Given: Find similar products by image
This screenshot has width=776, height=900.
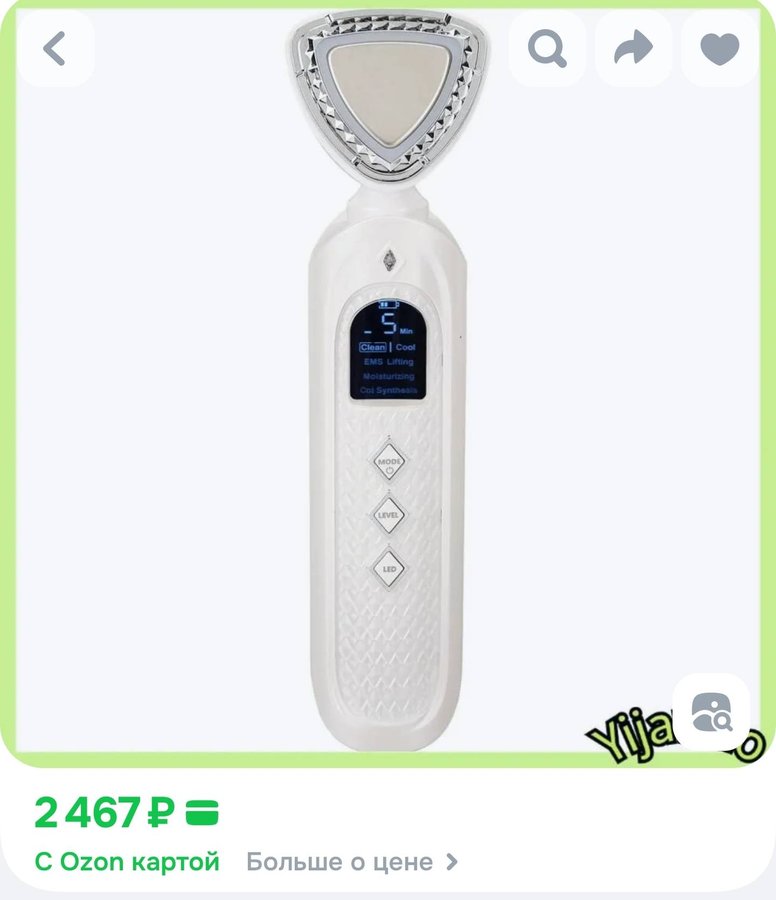Looking at the screenshot, I should (711, 711).
